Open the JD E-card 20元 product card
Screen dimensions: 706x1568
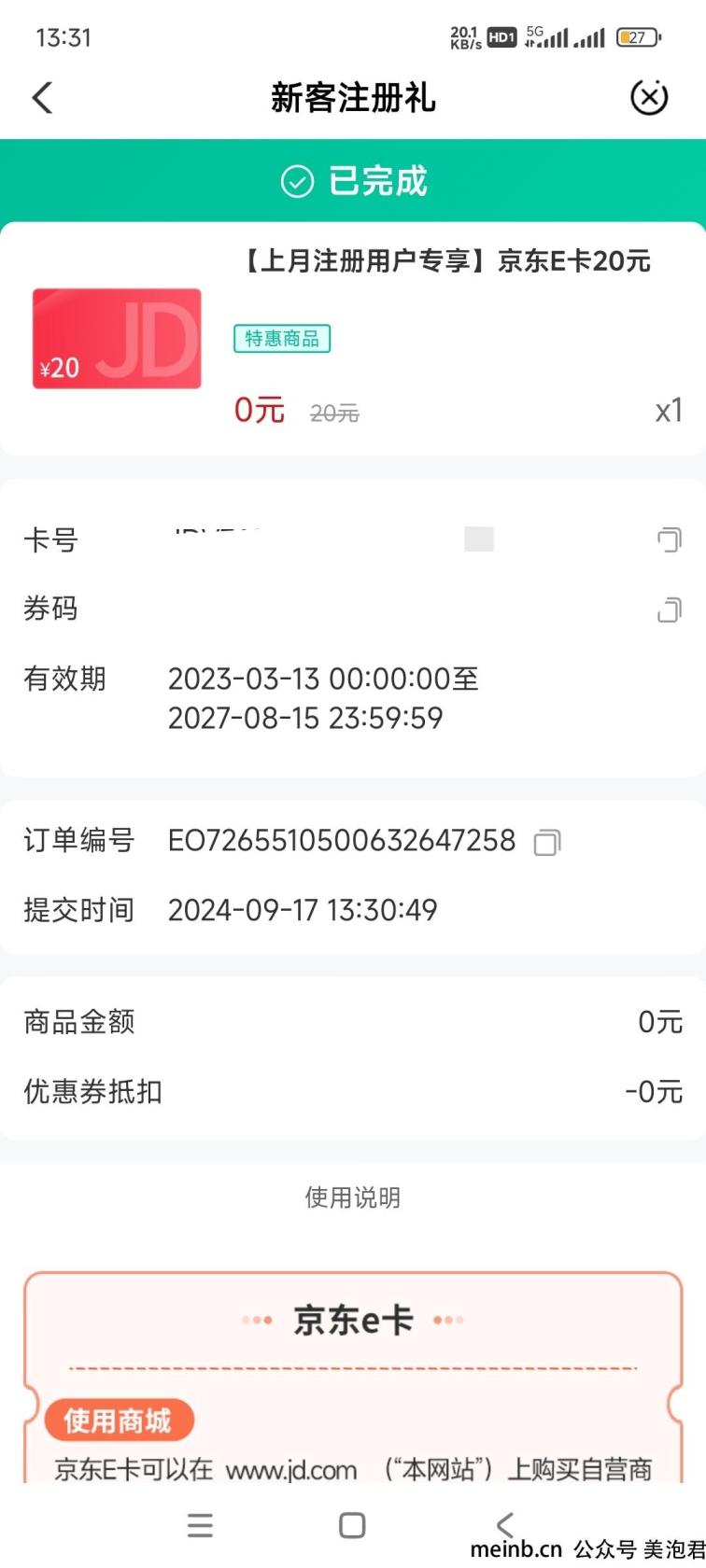pyautogui.click(x=352, y=339)
